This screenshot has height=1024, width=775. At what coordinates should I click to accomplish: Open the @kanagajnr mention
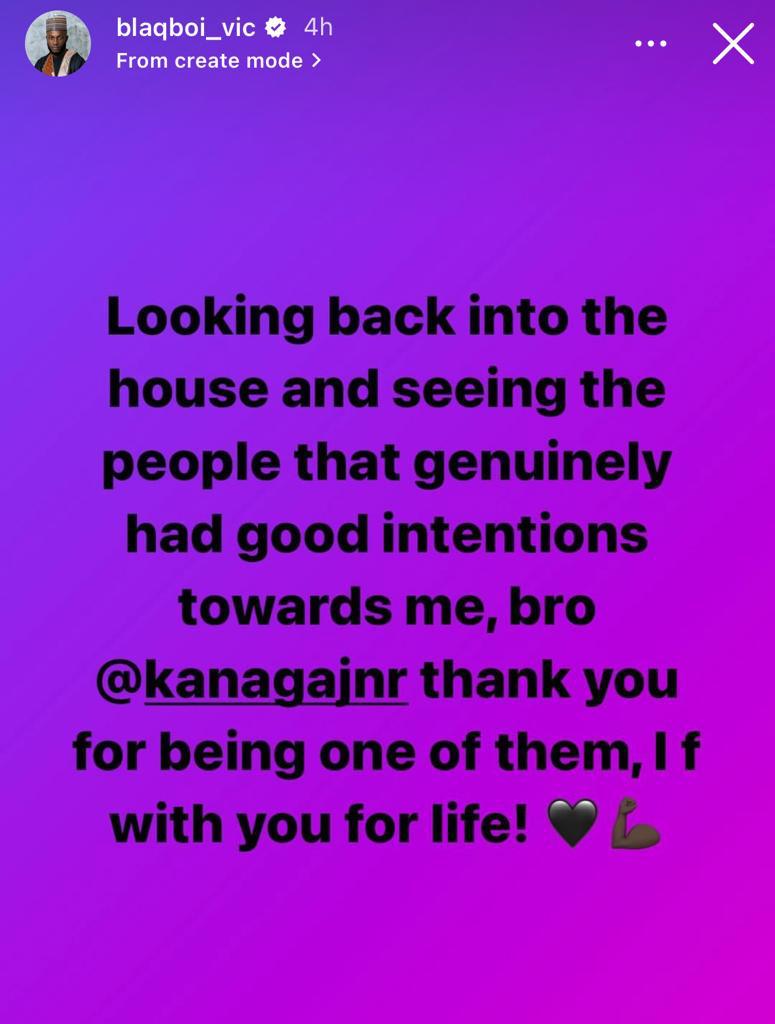pyautogui.click(x=255, y=684)
